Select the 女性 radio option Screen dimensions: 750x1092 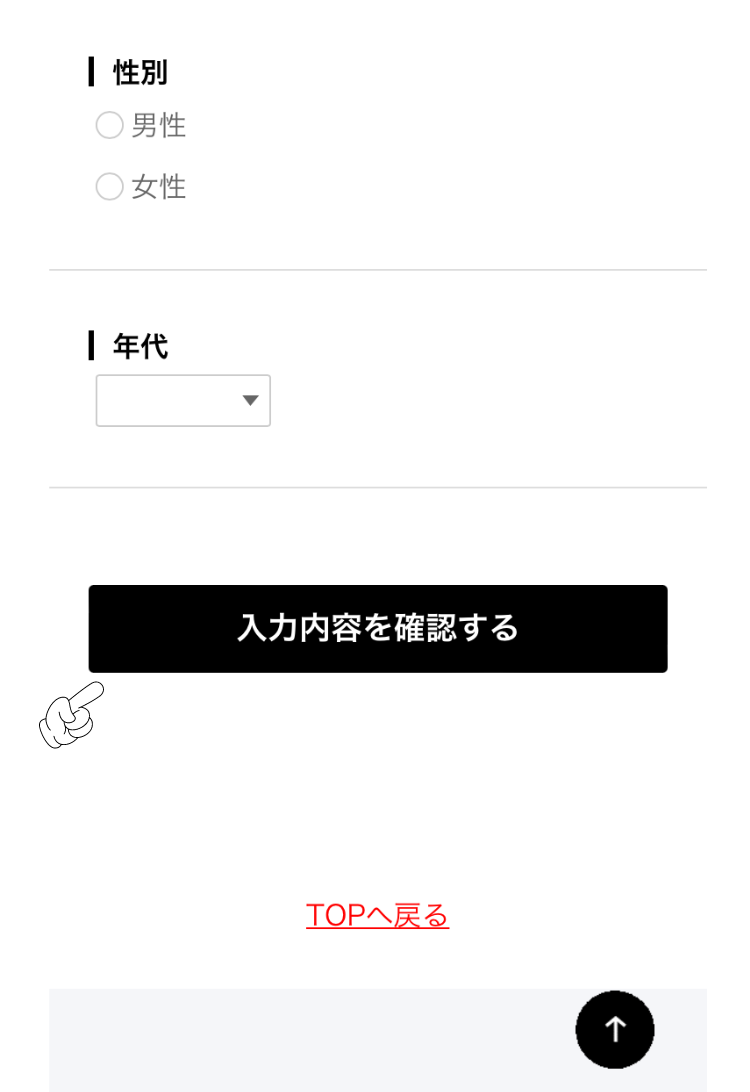pos(109,187)
